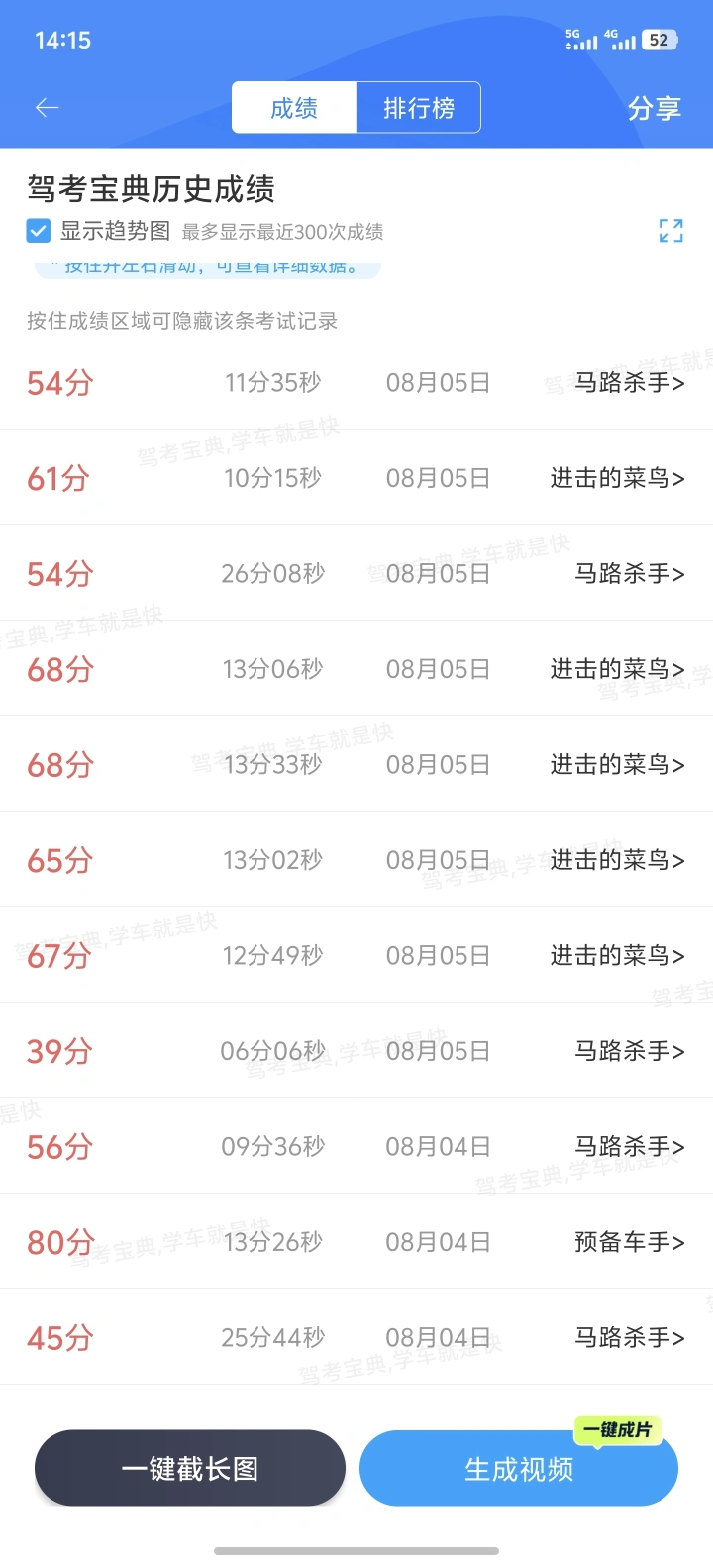
Task: Uncheck the 显示趋势图 checkbox
Action: point(38,231)
